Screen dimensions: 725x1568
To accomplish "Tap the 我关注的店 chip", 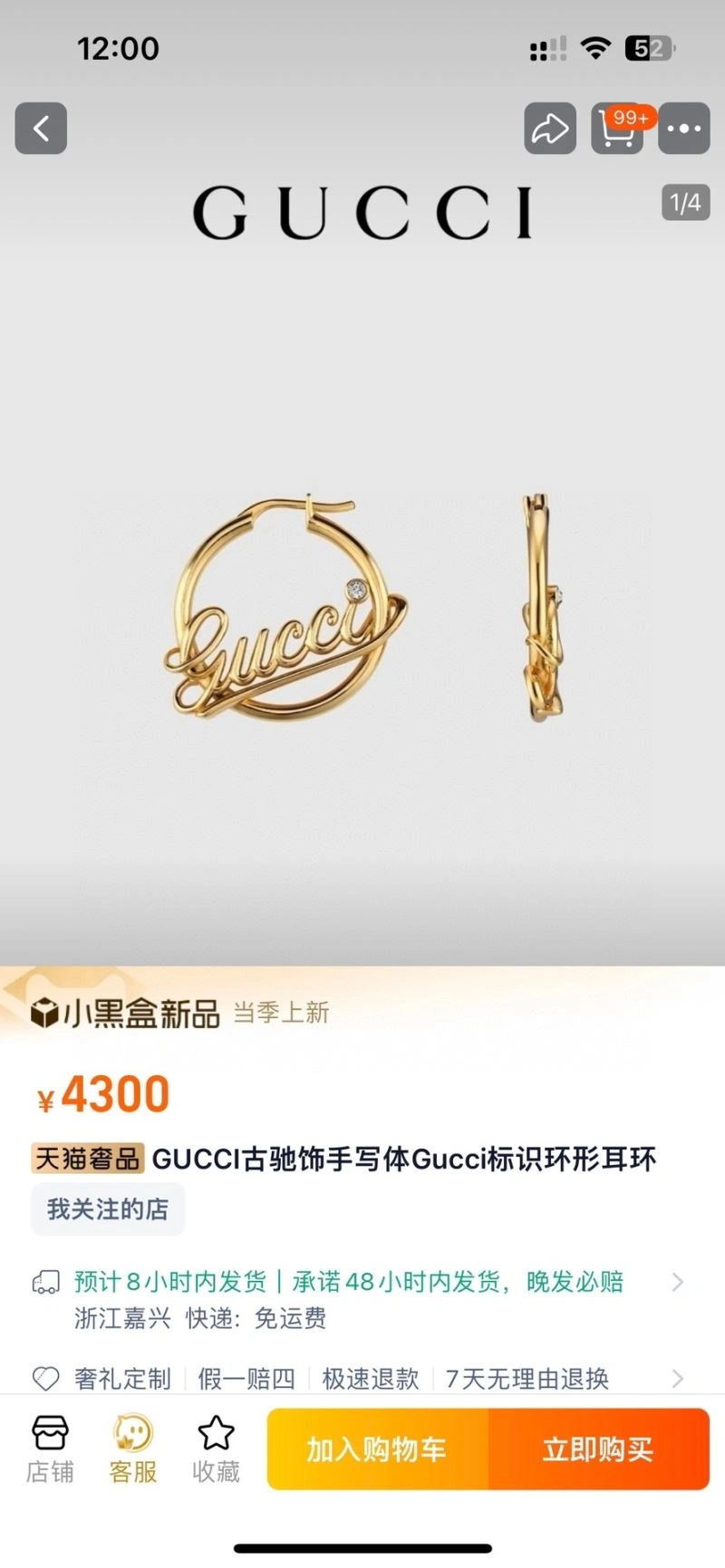I will 108,1209.
